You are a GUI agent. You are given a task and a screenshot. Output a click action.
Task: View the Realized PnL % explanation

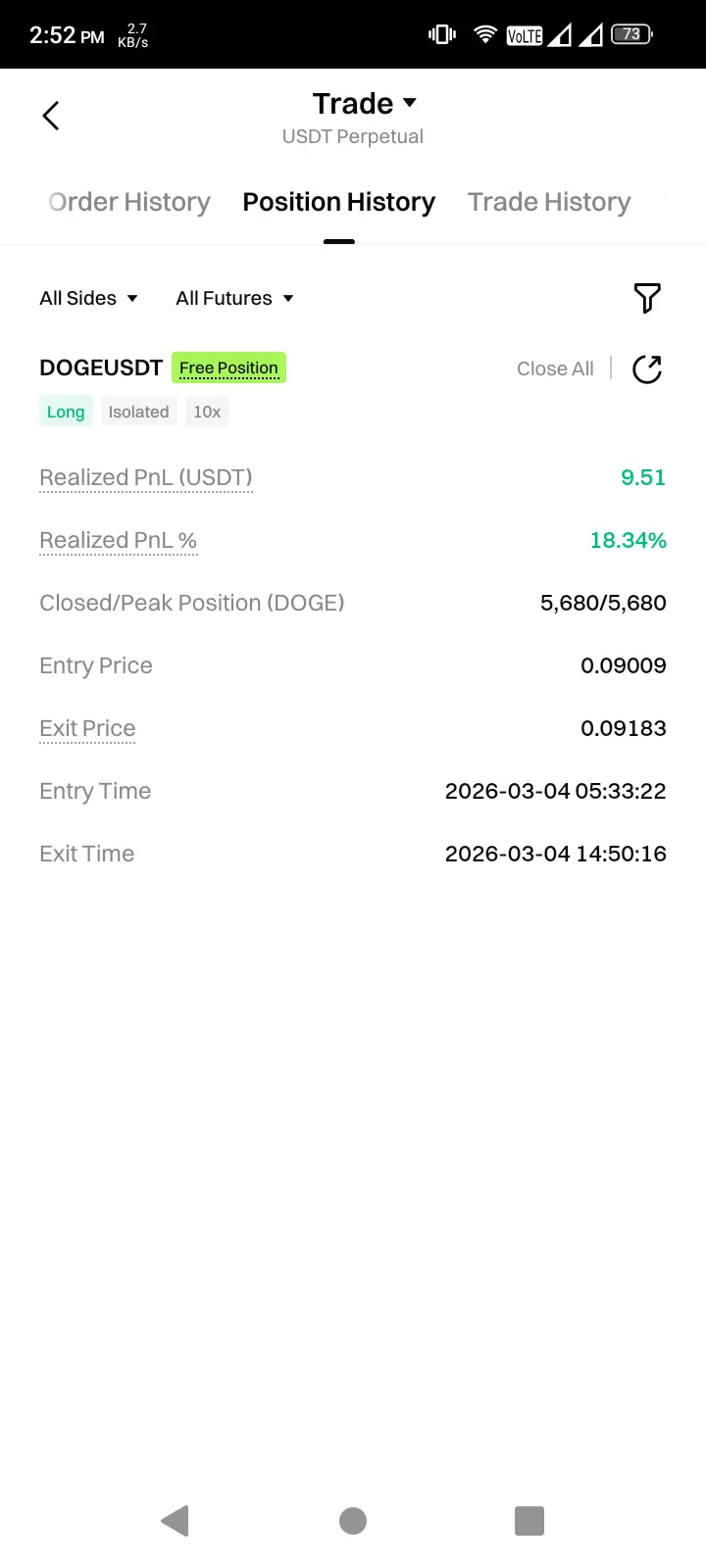click(118, 540)
